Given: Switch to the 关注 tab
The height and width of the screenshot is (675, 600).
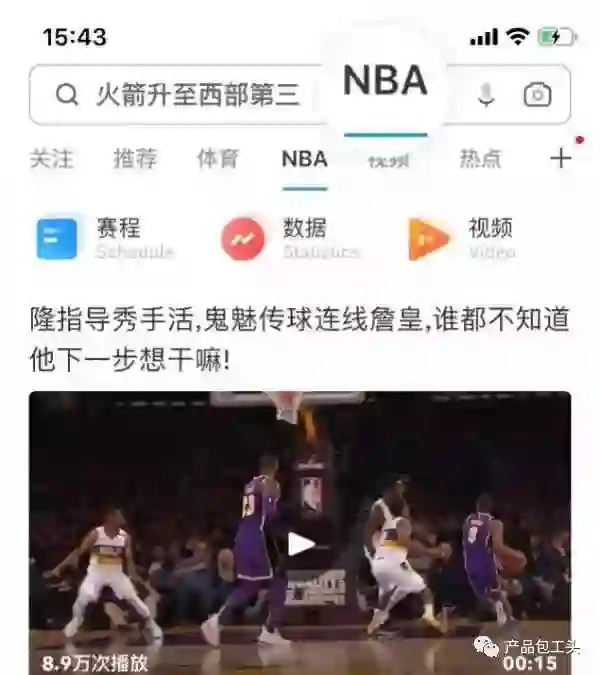Looking at the screenshot, I should (x=50, y=158).
